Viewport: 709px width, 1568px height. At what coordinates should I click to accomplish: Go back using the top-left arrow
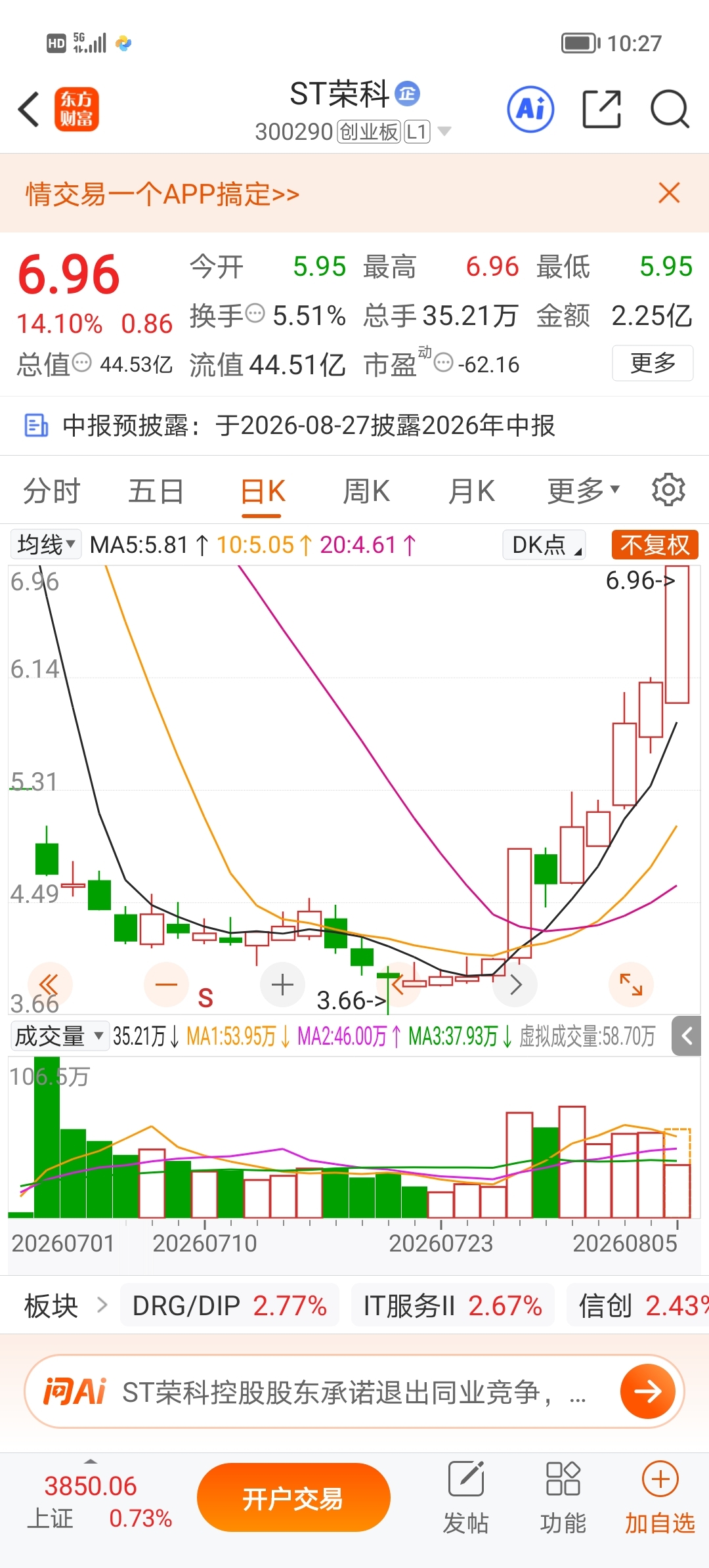[30, 109]
